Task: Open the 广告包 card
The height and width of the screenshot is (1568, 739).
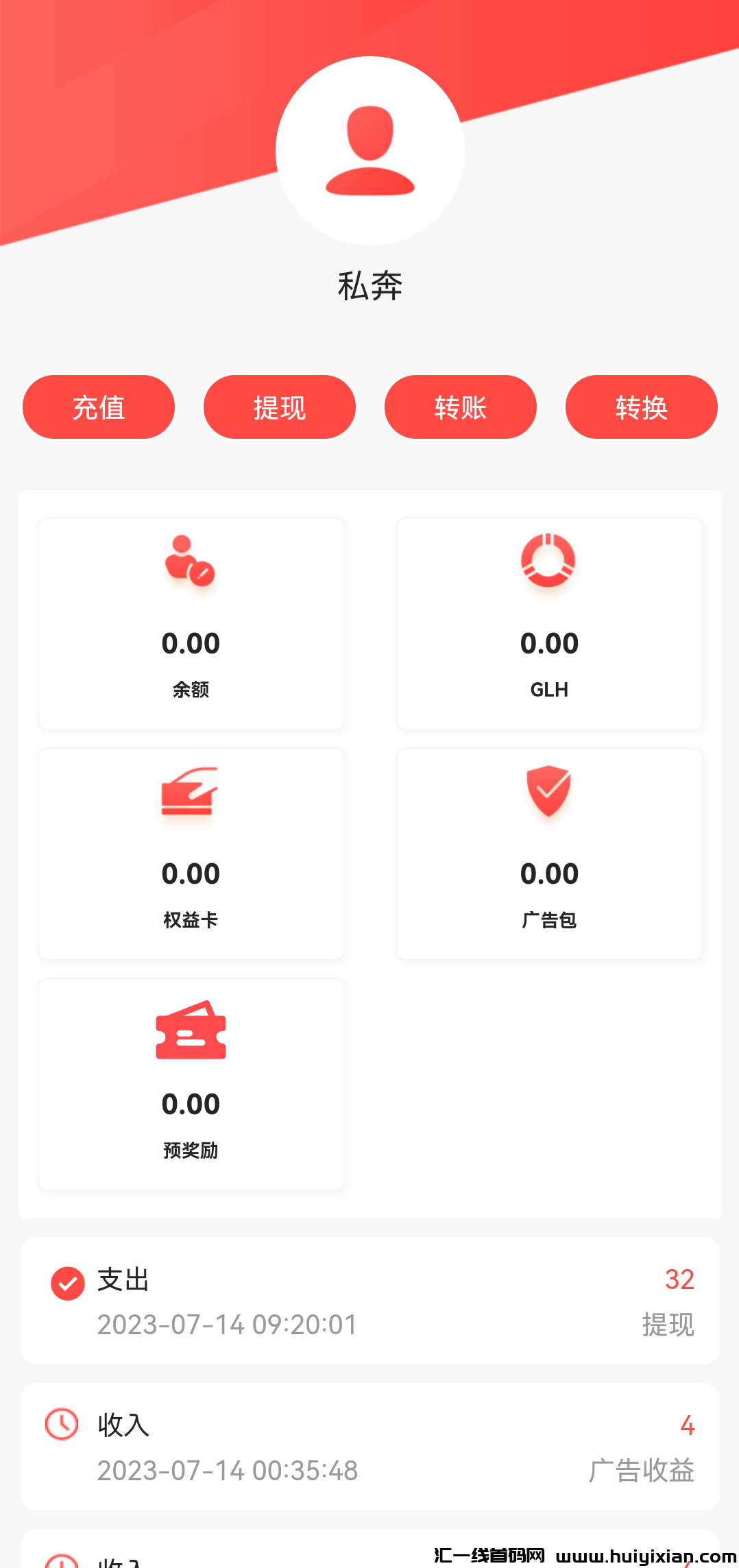Action: pos(549,854)
